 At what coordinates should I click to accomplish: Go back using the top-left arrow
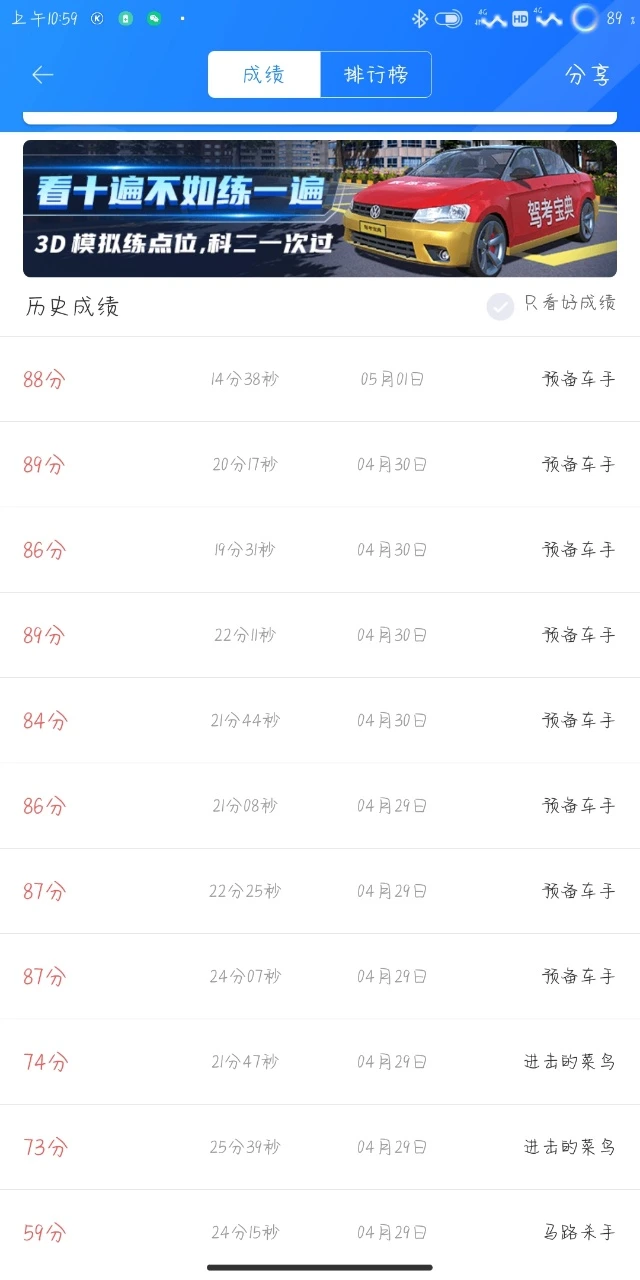coord(42,75)
